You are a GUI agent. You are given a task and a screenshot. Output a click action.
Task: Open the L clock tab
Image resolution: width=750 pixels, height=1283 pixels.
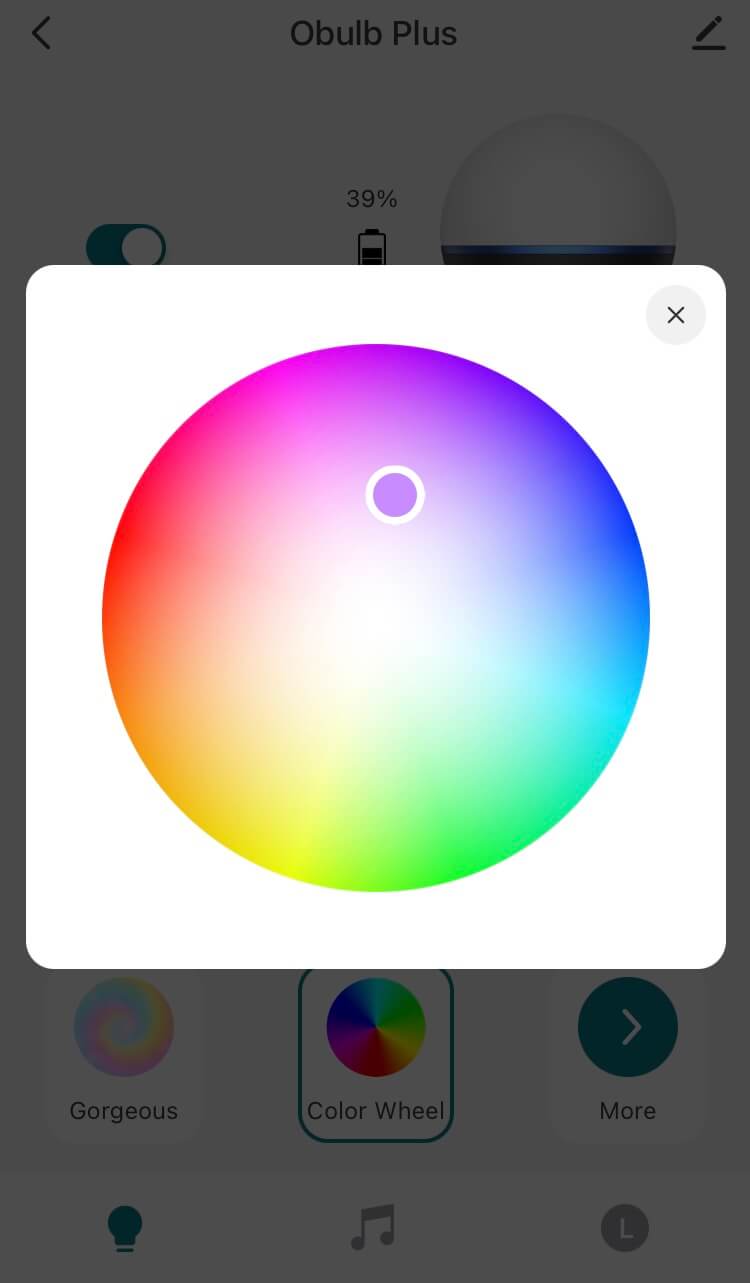[x=625, y=1228]
